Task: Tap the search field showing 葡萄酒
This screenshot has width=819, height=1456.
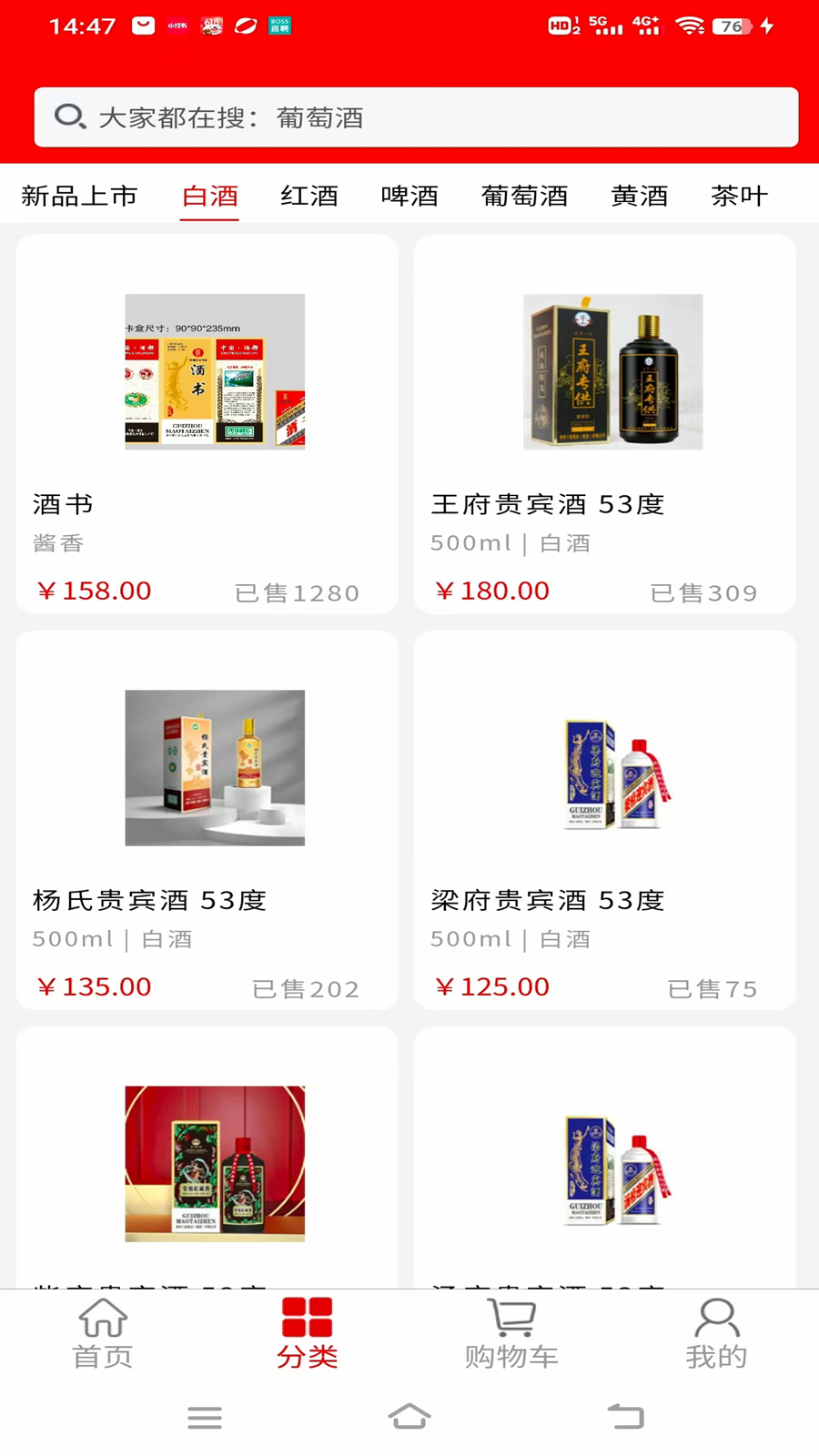Action: tap(416, 117)
